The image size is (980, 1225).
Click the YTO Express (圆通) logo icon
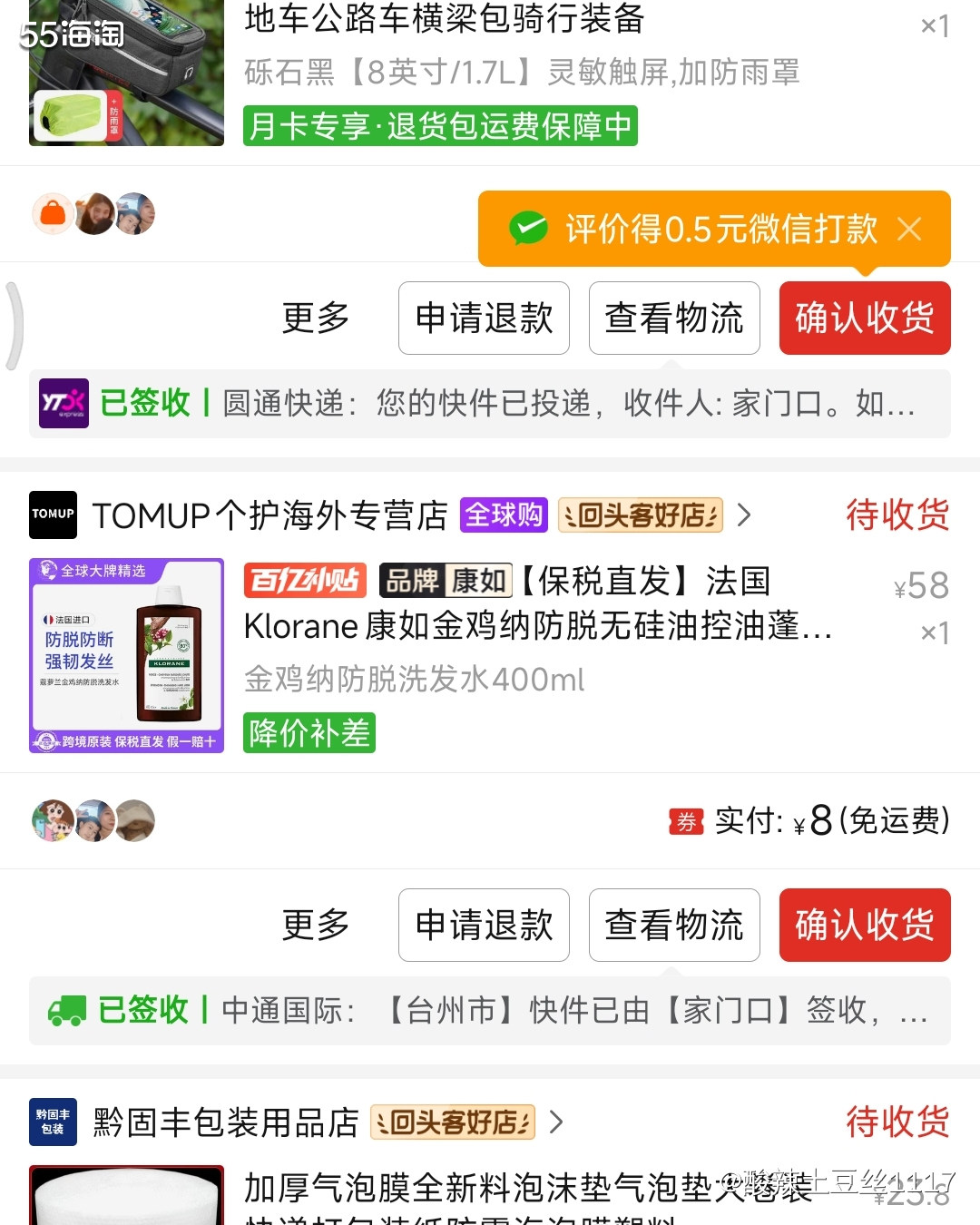[63, 405]
